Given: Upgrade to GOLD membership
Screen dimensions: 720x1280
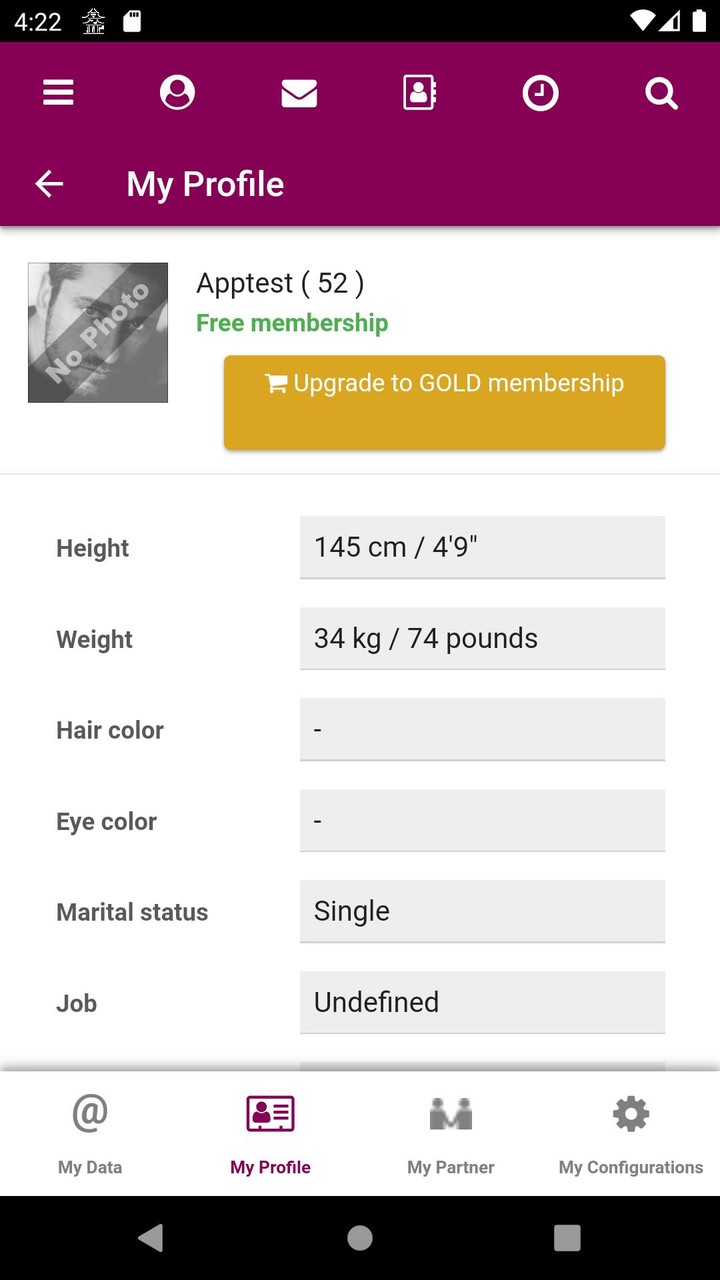Looking at the screenshot, I should tap(444, 402).
